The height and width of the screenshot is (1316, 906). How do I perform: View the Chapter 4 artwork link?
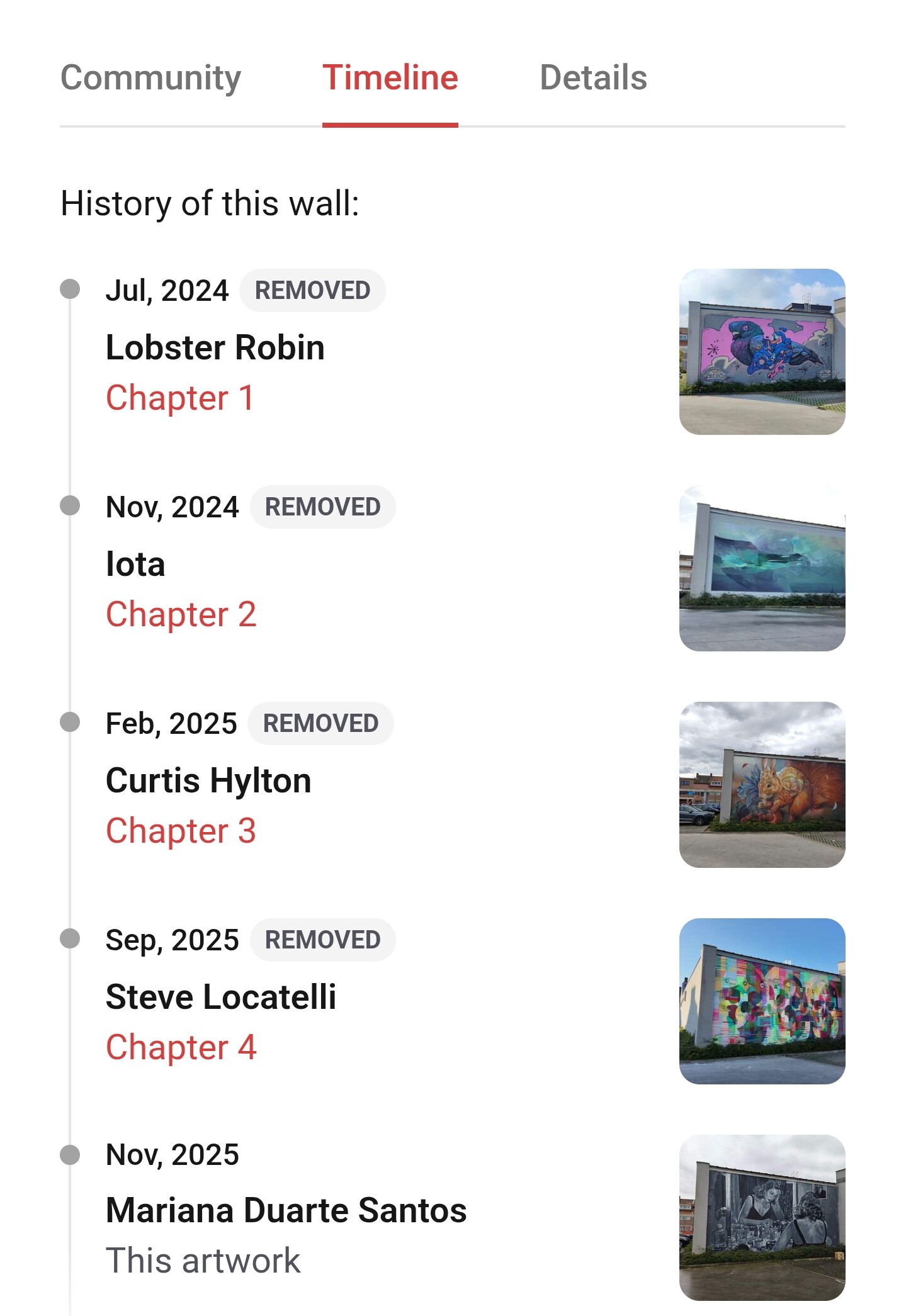click(181, 1048)
